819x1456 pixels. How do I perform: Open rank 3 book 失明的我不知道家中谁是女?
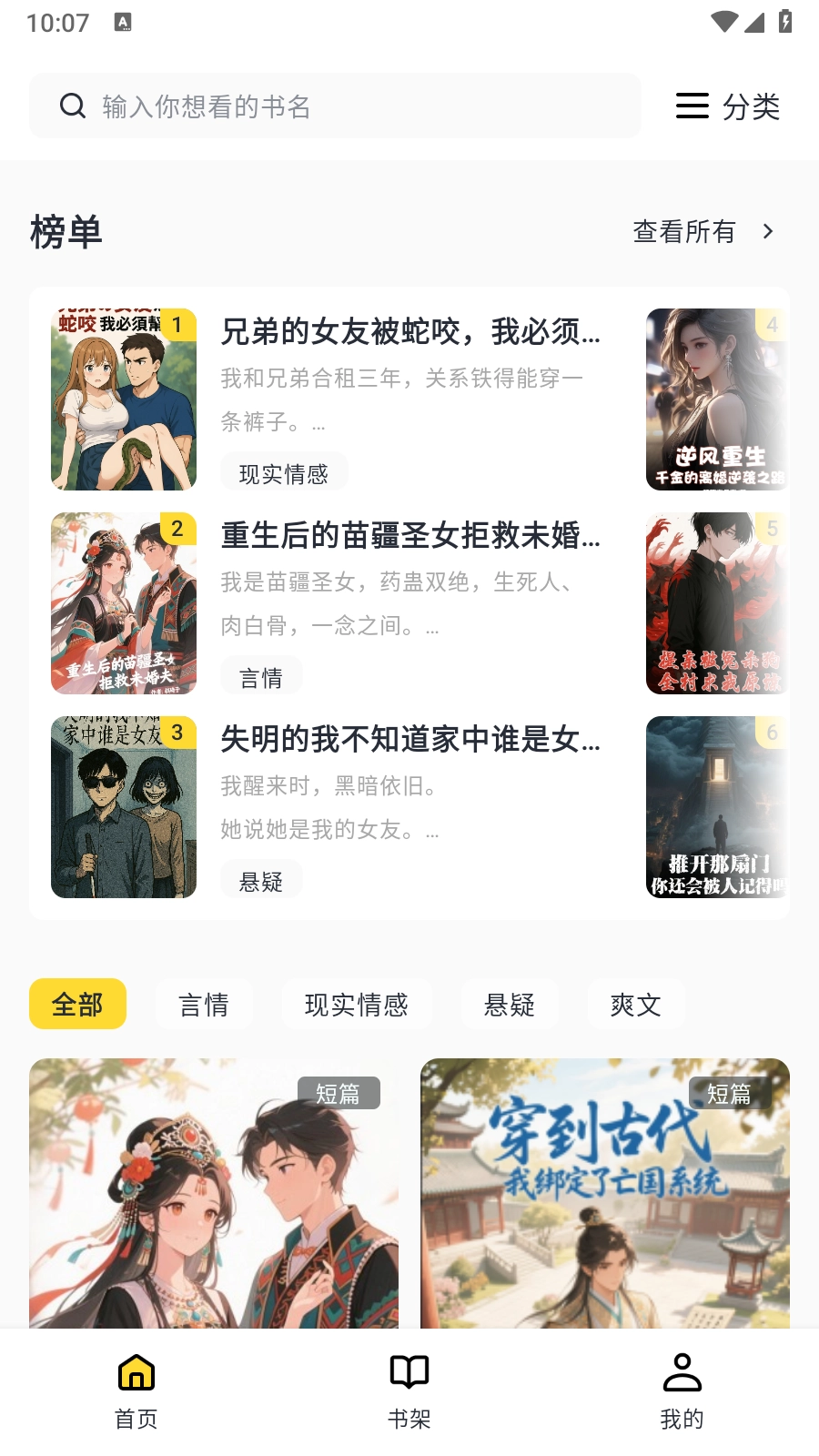click(x=409, y=740)
